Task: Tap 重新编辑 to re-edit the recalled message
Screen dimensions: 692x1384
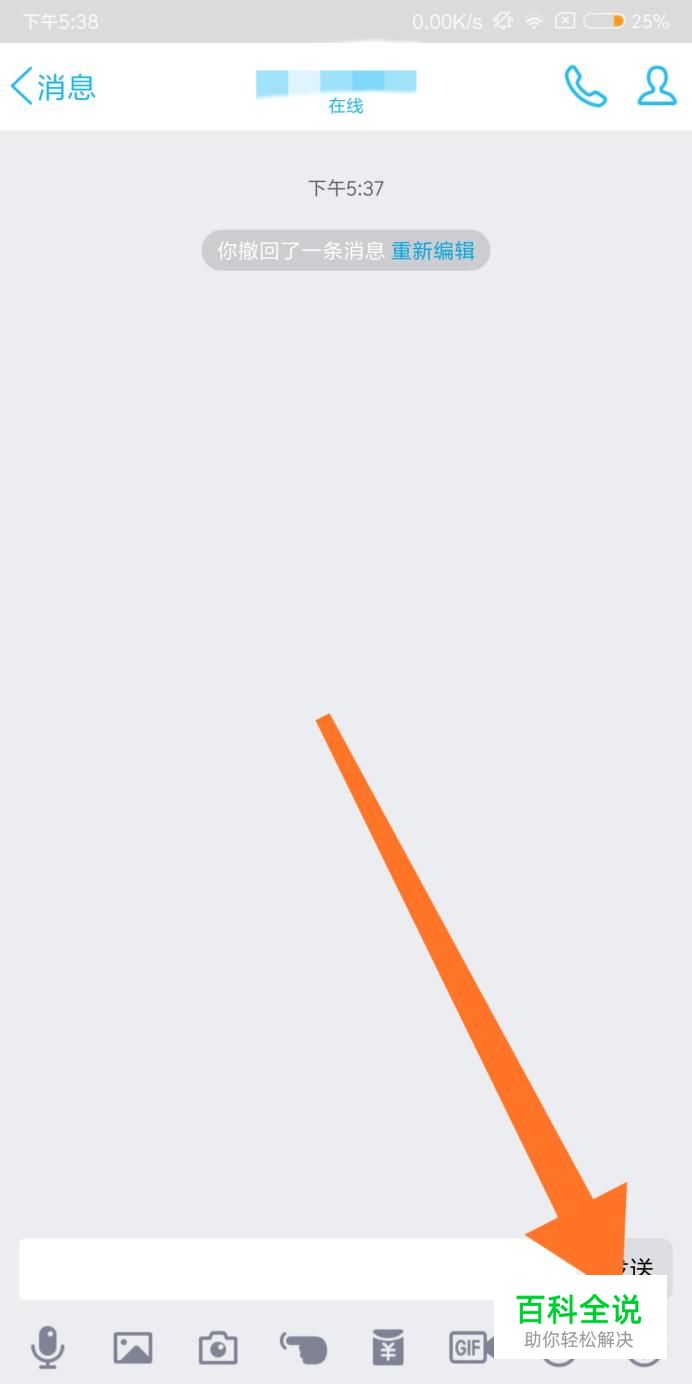Action: 433,251
